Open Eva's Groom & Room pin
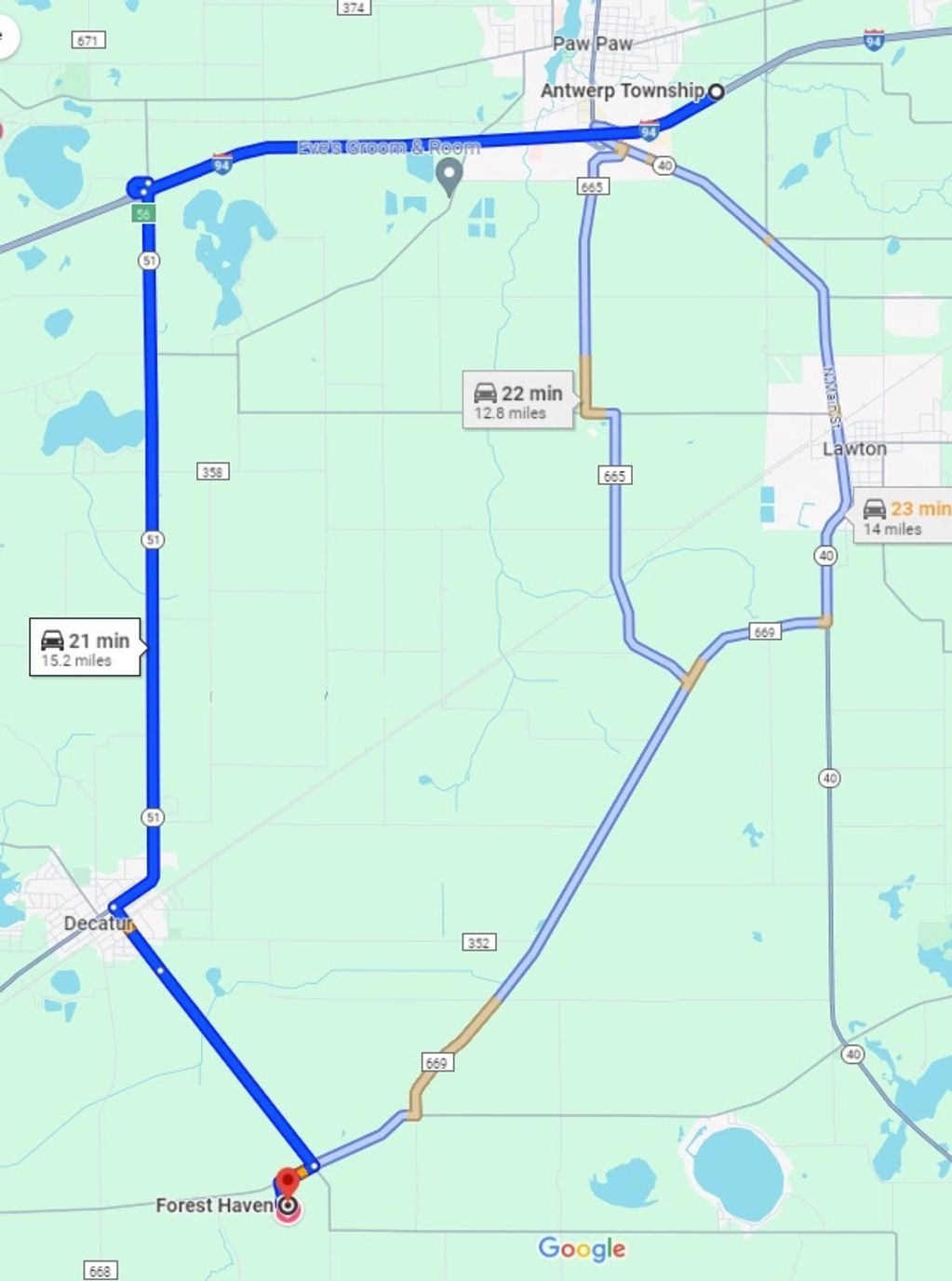This screenshot has width=952, height=1281. coord(449,175)
